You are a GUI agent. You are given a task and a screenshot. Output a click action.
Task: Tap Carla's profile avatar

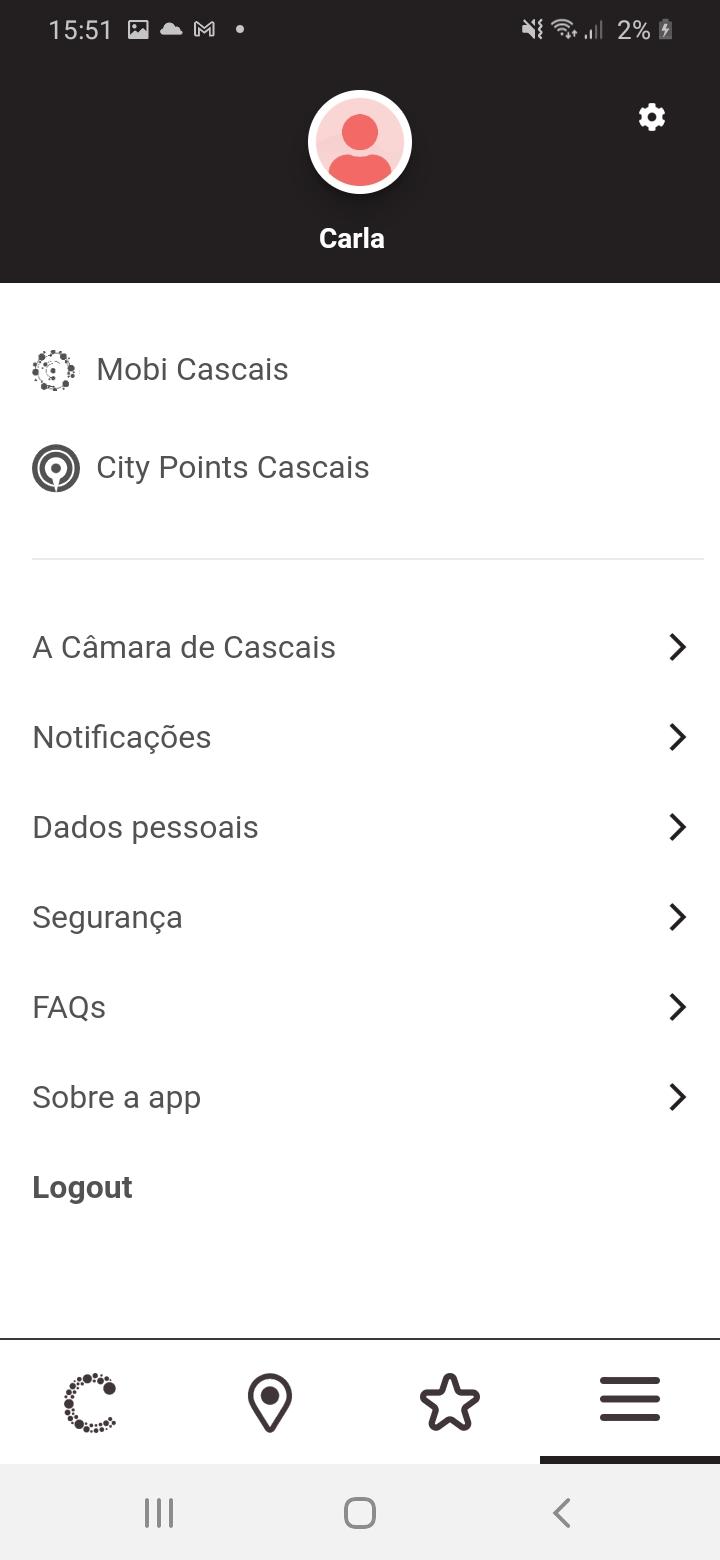click(360, 142)
